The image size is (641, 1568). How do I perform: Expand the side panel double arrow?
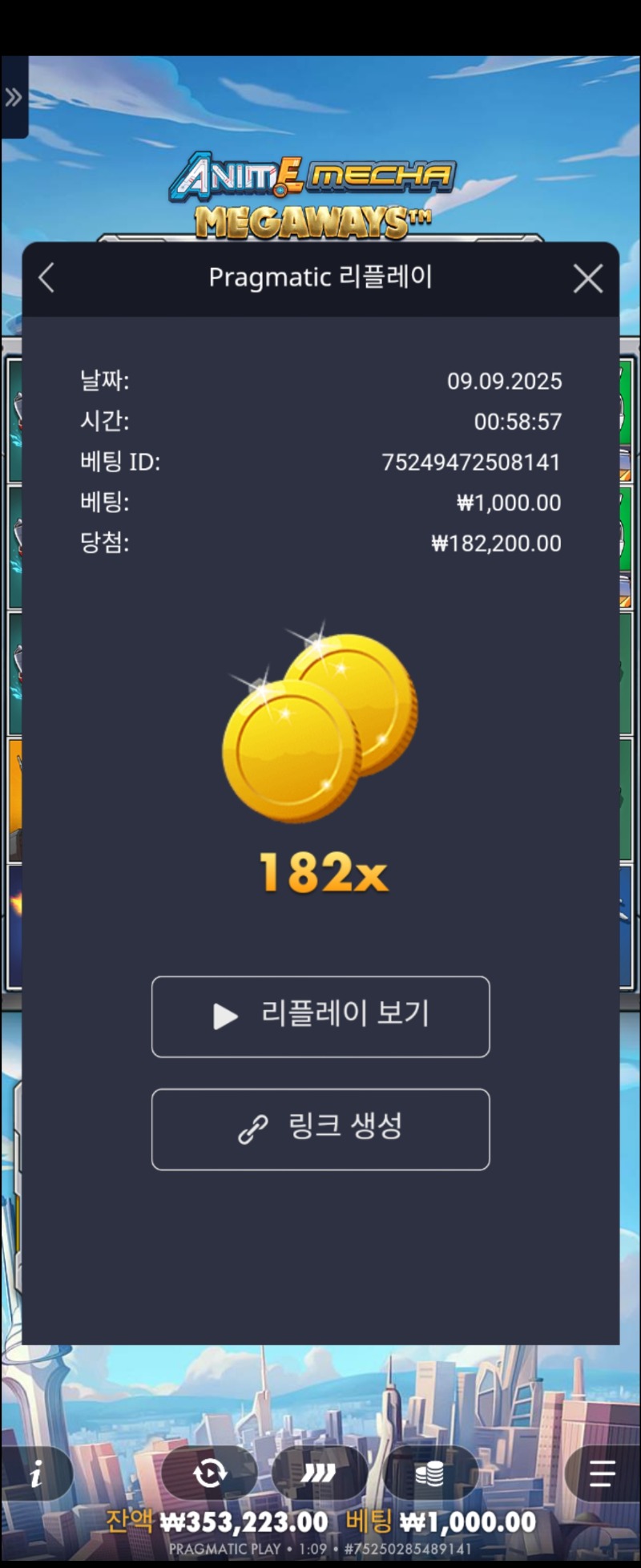pos(14,98)
